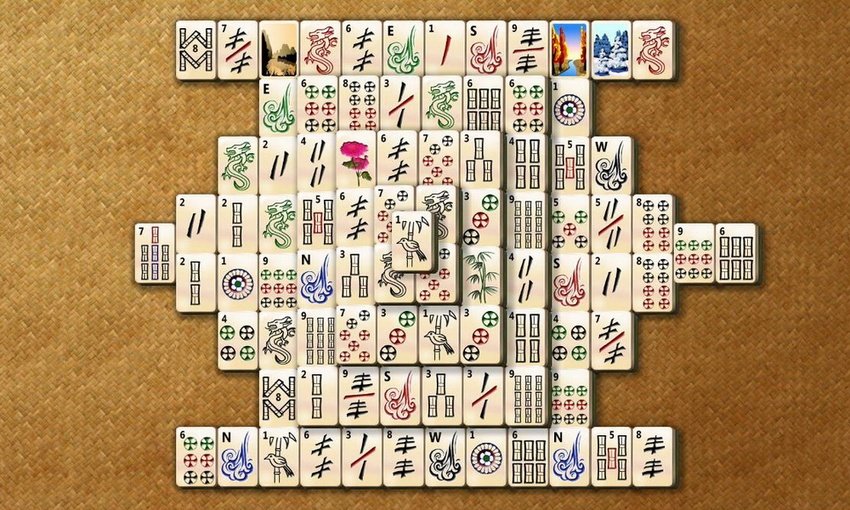The image size is (850, 510).
Task: Tap the autumn trees season tile
Action: [x=569, y=48]
